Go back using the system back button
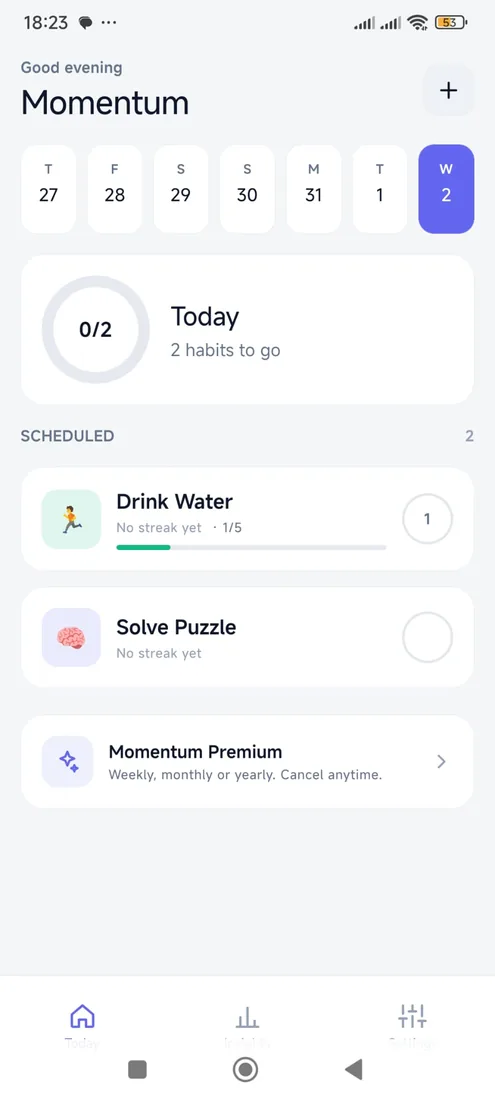The height and width of the screenshot is (1100, 495). click(354, 1070)
